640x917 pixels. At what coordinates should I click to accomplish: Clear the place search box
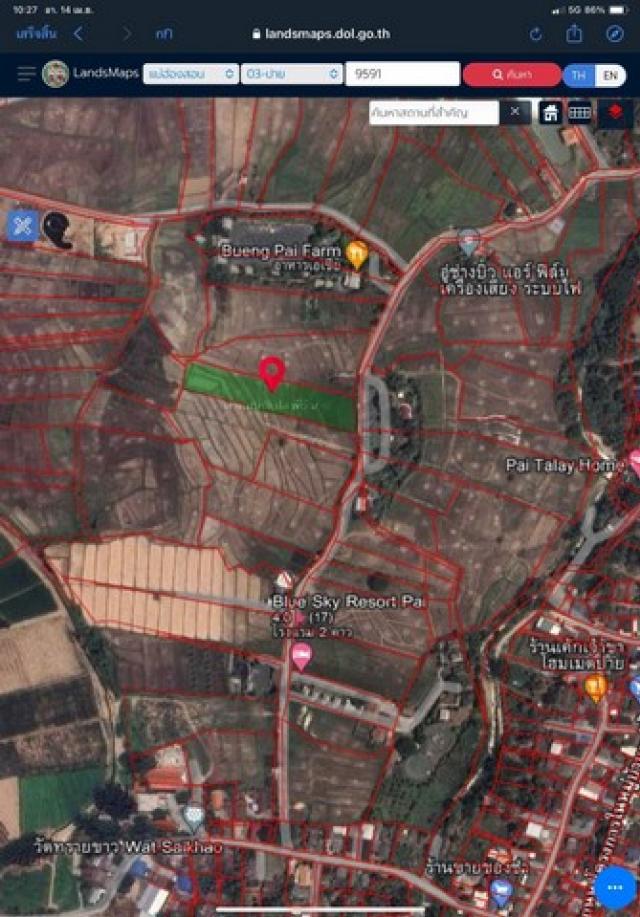pos(515,112)
